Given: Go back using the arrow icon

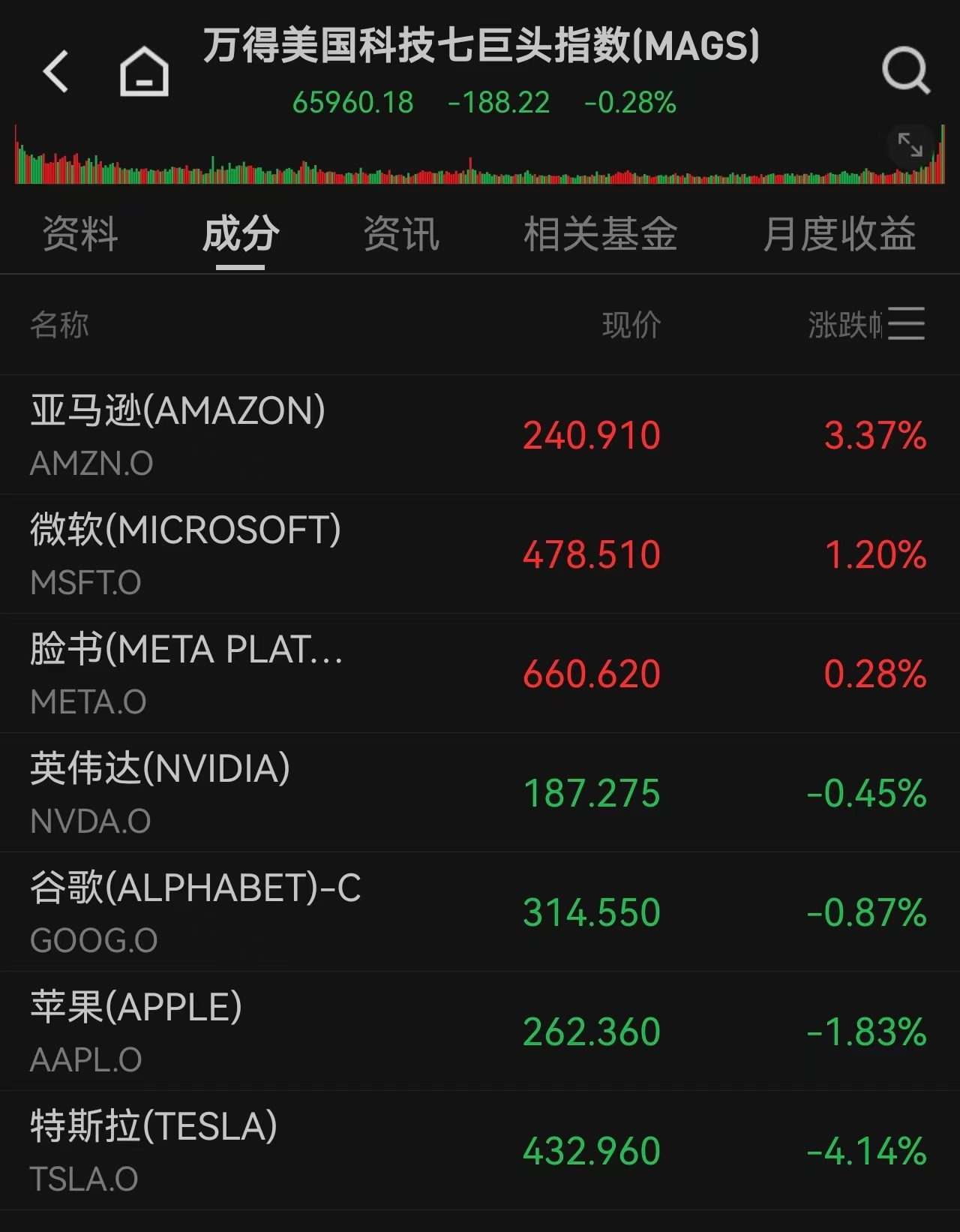Looking at the screenshot, I should [x=56, y=71].
